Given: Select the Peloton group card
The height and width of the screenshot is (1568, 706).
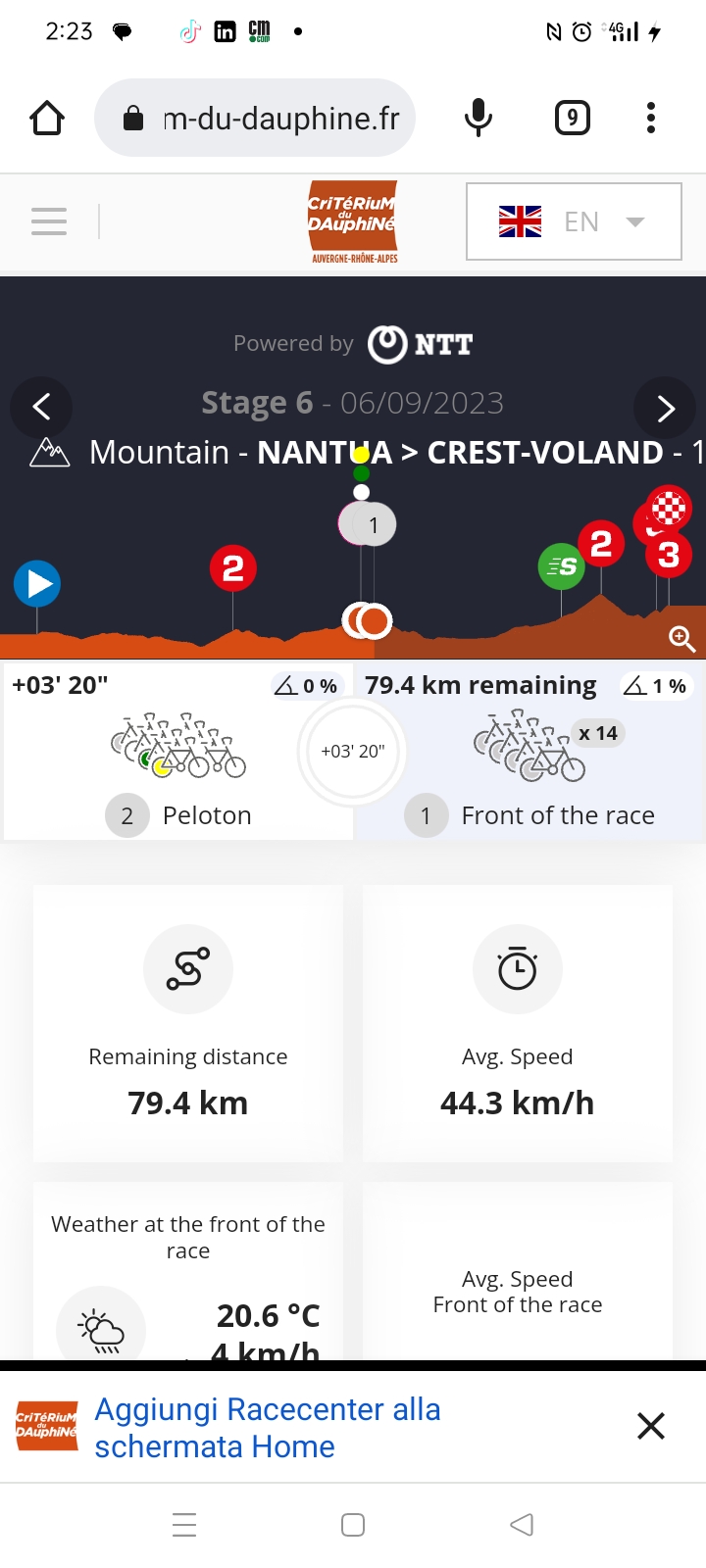Looking at the screenshot, I should pos(178,753).
